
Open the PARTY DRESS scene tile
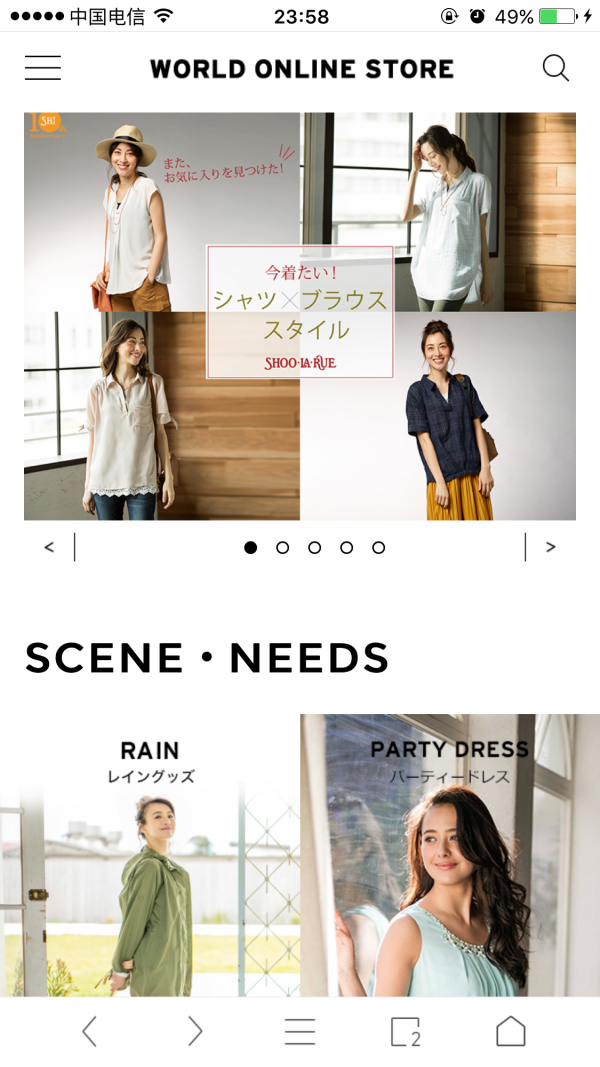coord(450,855)
